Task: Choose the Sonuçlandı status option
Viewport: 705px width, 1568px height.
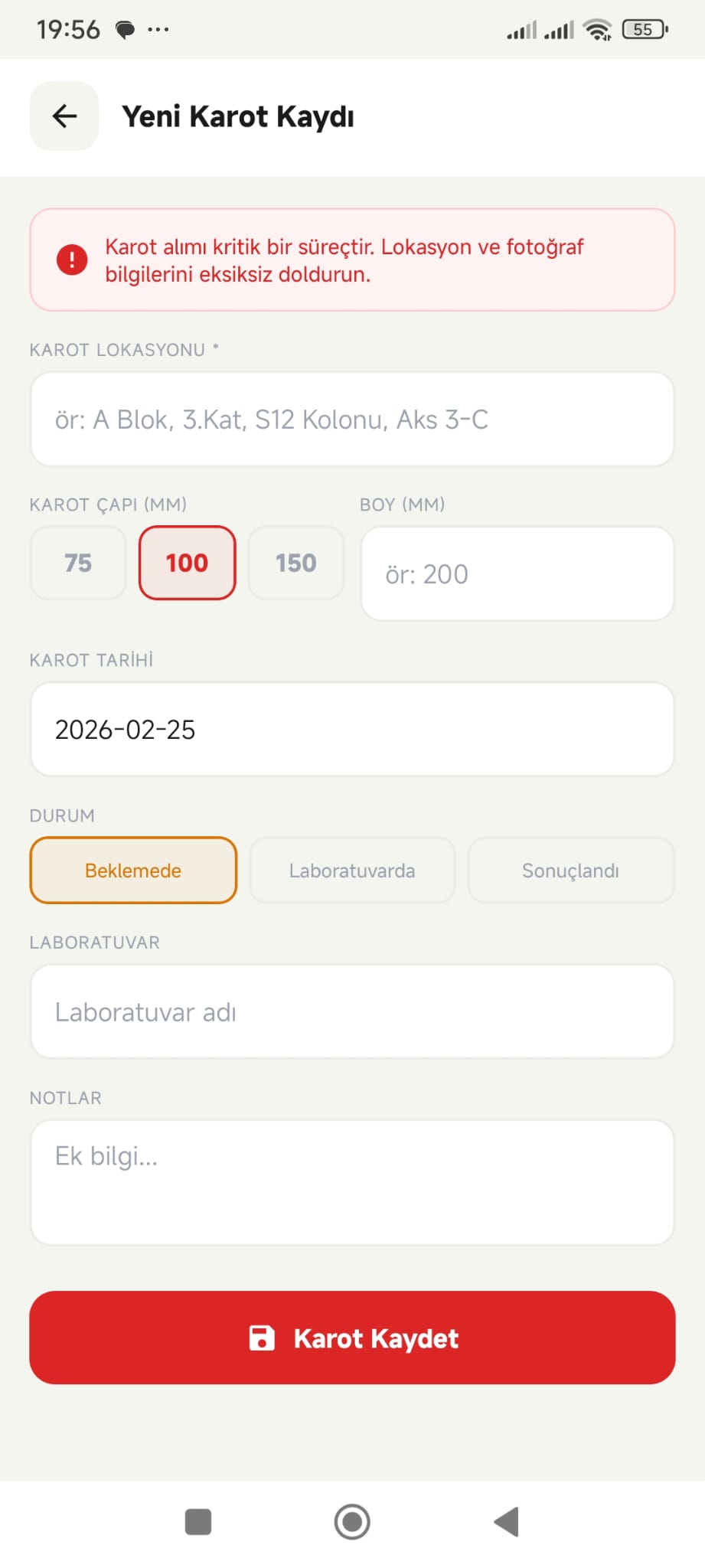Action: click(571, 870)
